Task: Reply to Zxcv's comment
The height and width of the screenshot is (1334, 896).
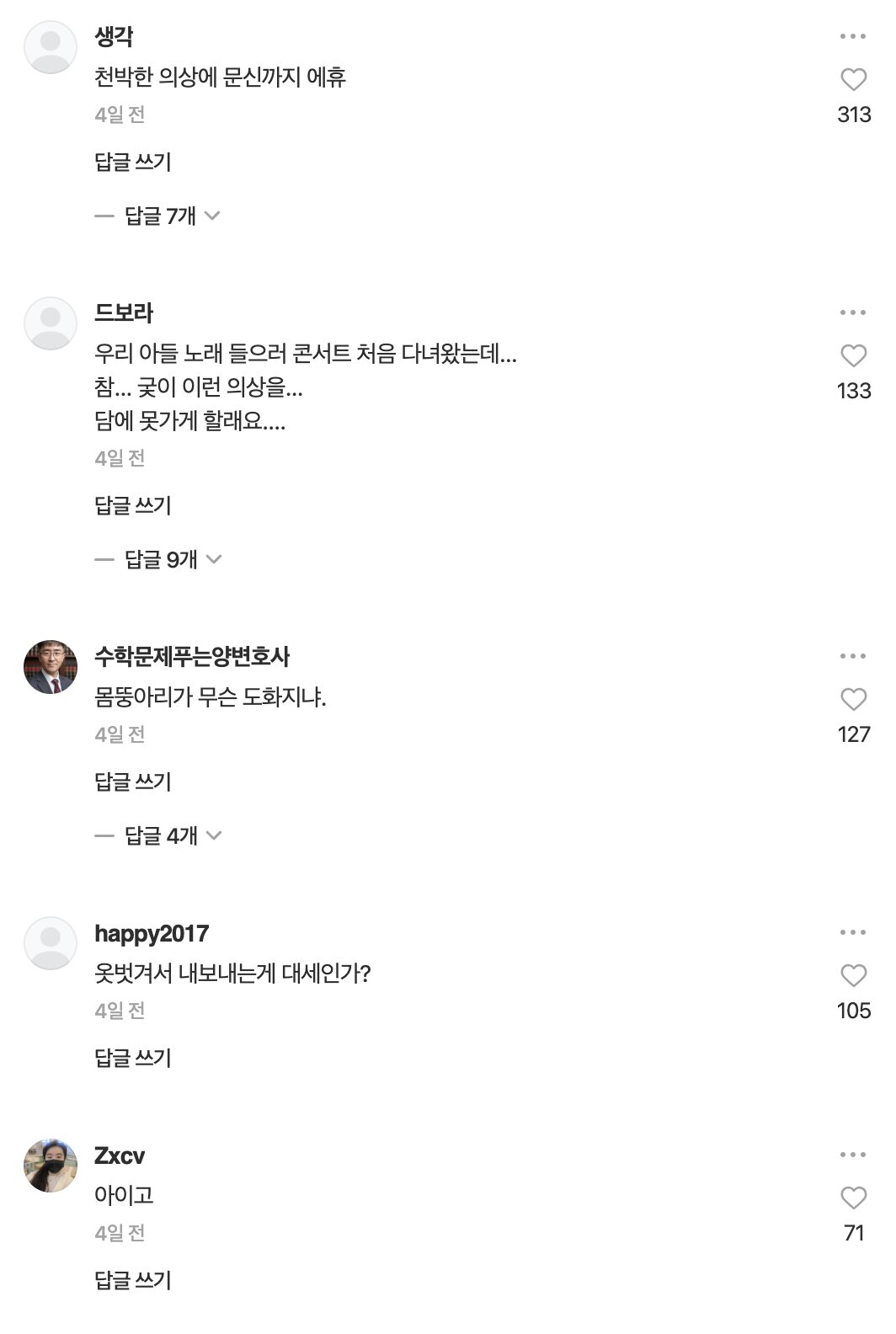Action: pos(133,1280)
